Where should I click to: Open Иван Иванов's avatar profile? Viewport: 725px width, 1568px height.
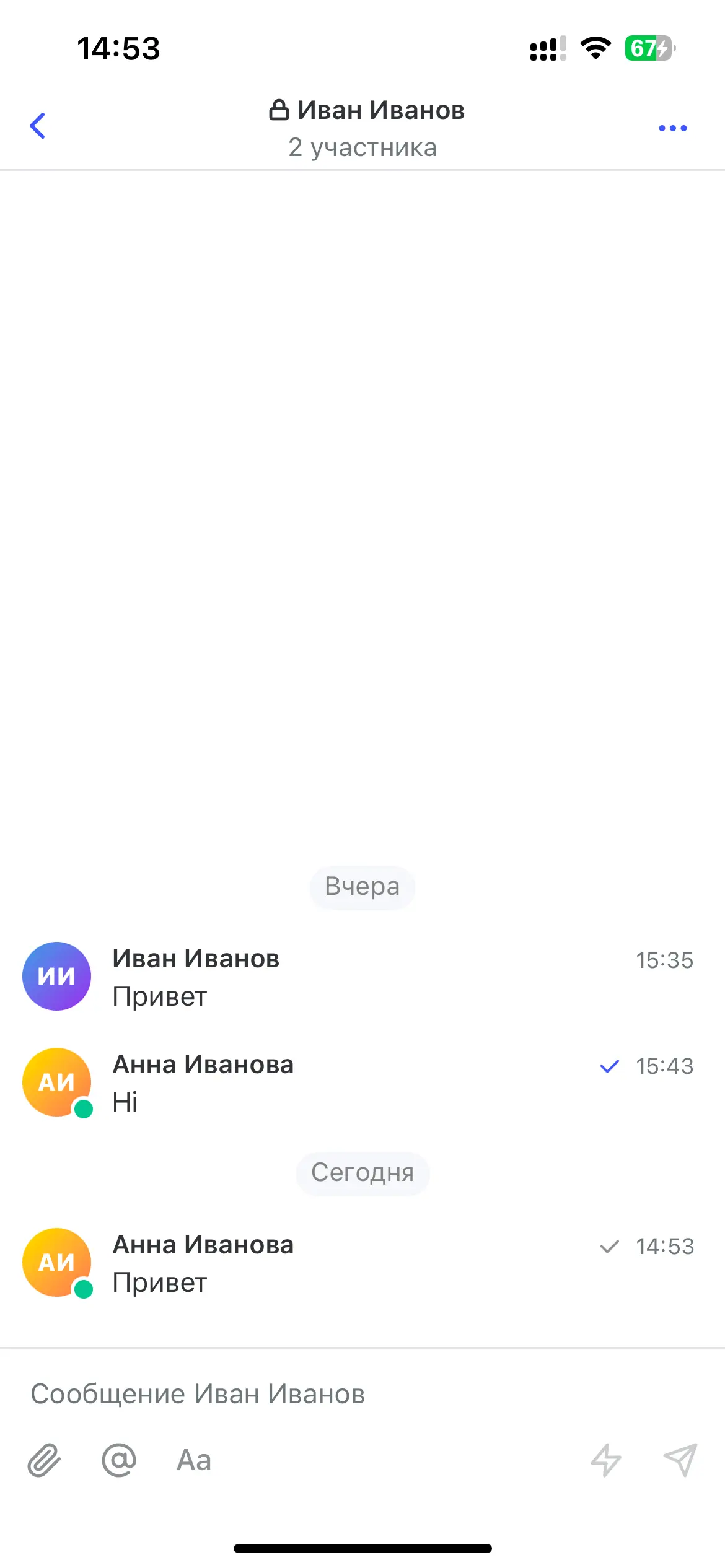(57, 977)
